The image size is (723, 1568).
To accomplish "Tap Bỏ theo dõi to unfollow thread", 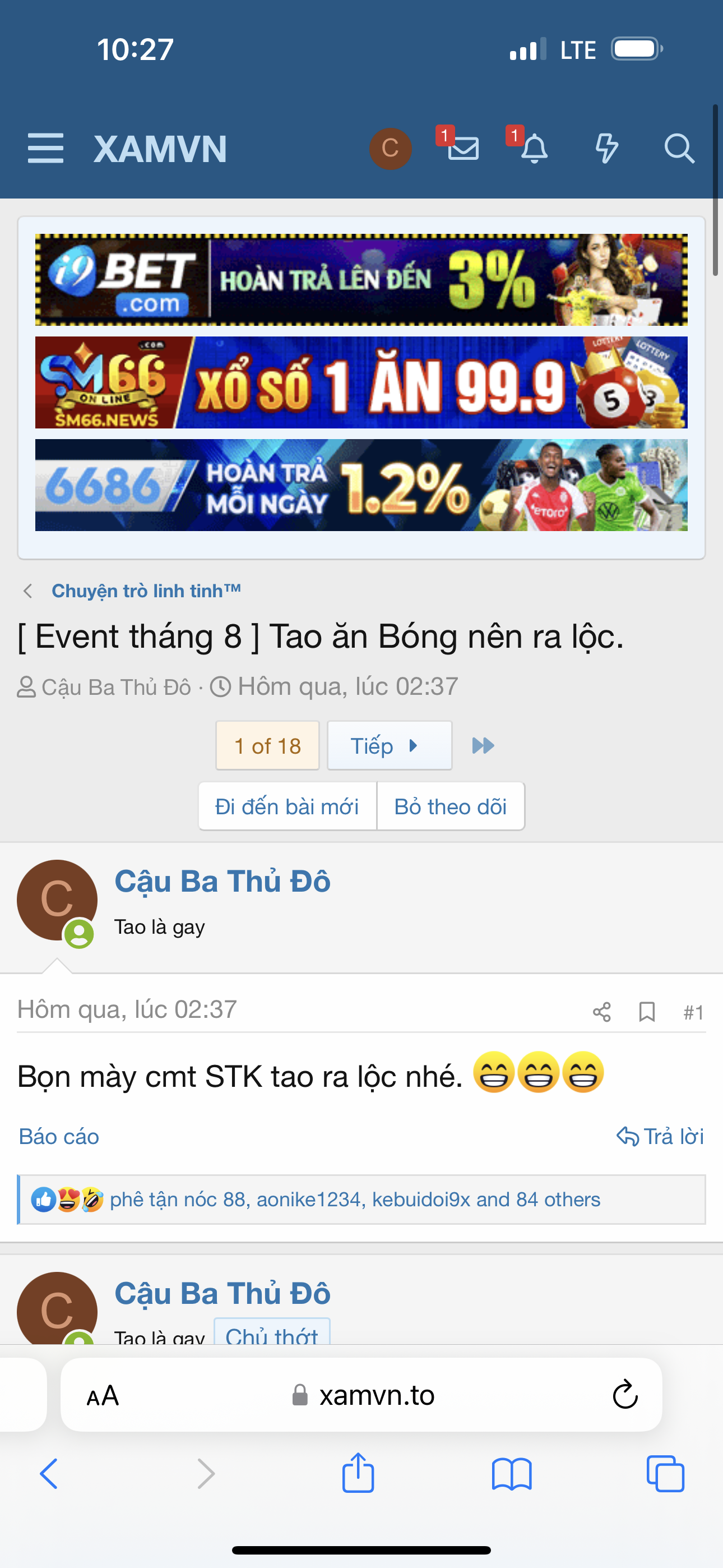I will coord(451,806).
